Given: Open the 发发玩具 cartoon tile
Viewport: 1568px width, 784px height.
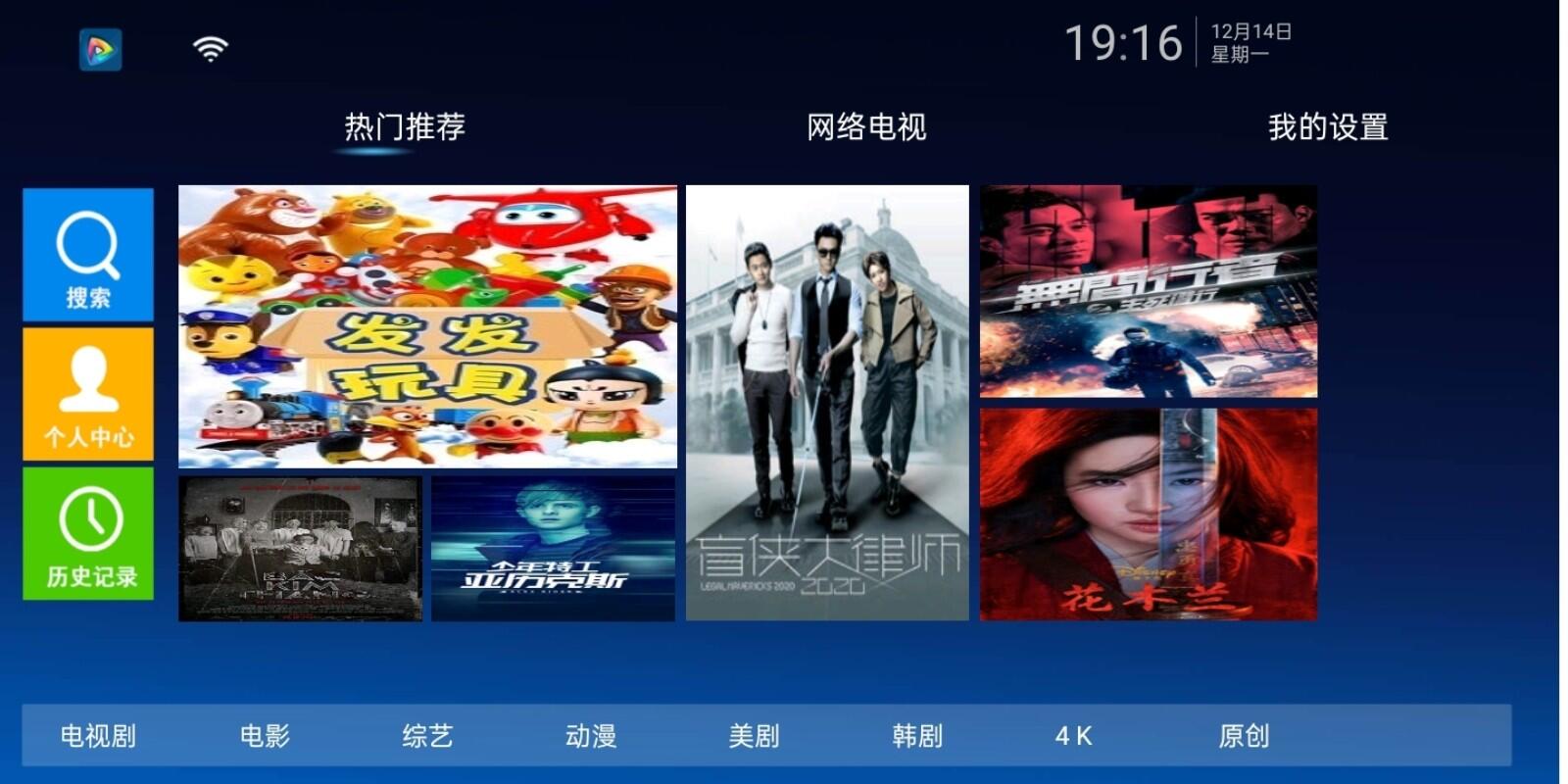Looking at the screenshot, I should click(x=427, y=326).
